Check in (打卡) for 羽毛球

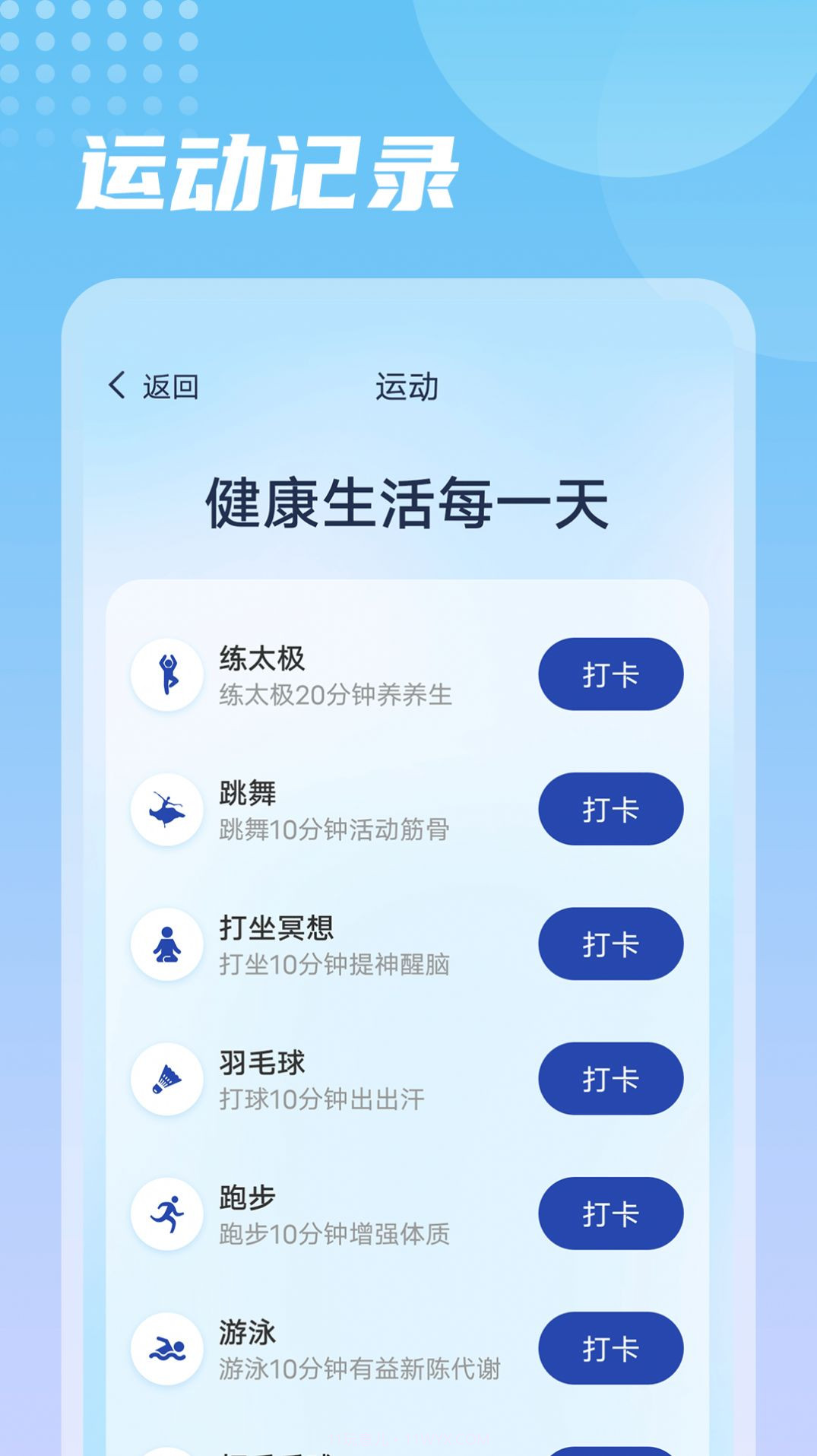coord(610,1078)
